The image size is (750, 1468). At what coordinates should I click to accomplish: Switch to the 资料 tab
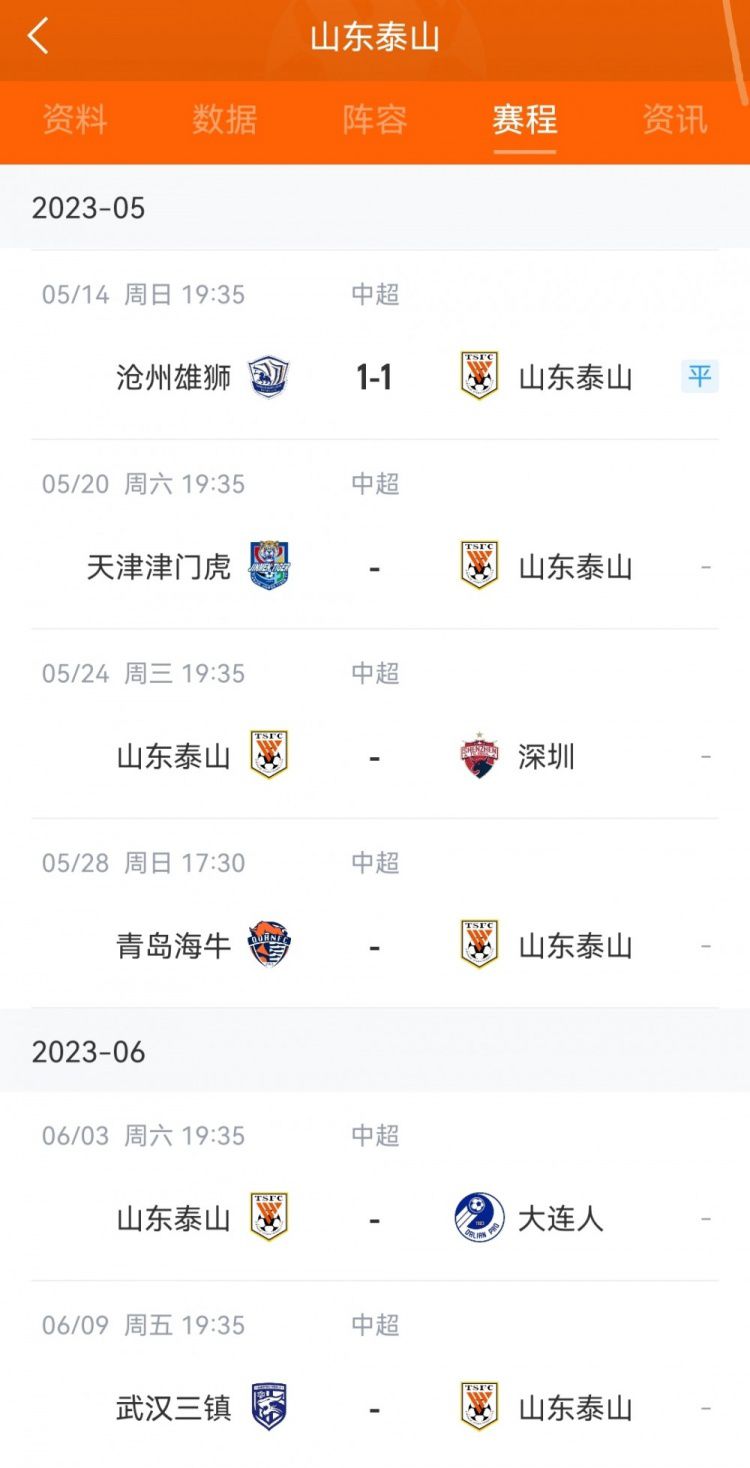tap(75, 120)
